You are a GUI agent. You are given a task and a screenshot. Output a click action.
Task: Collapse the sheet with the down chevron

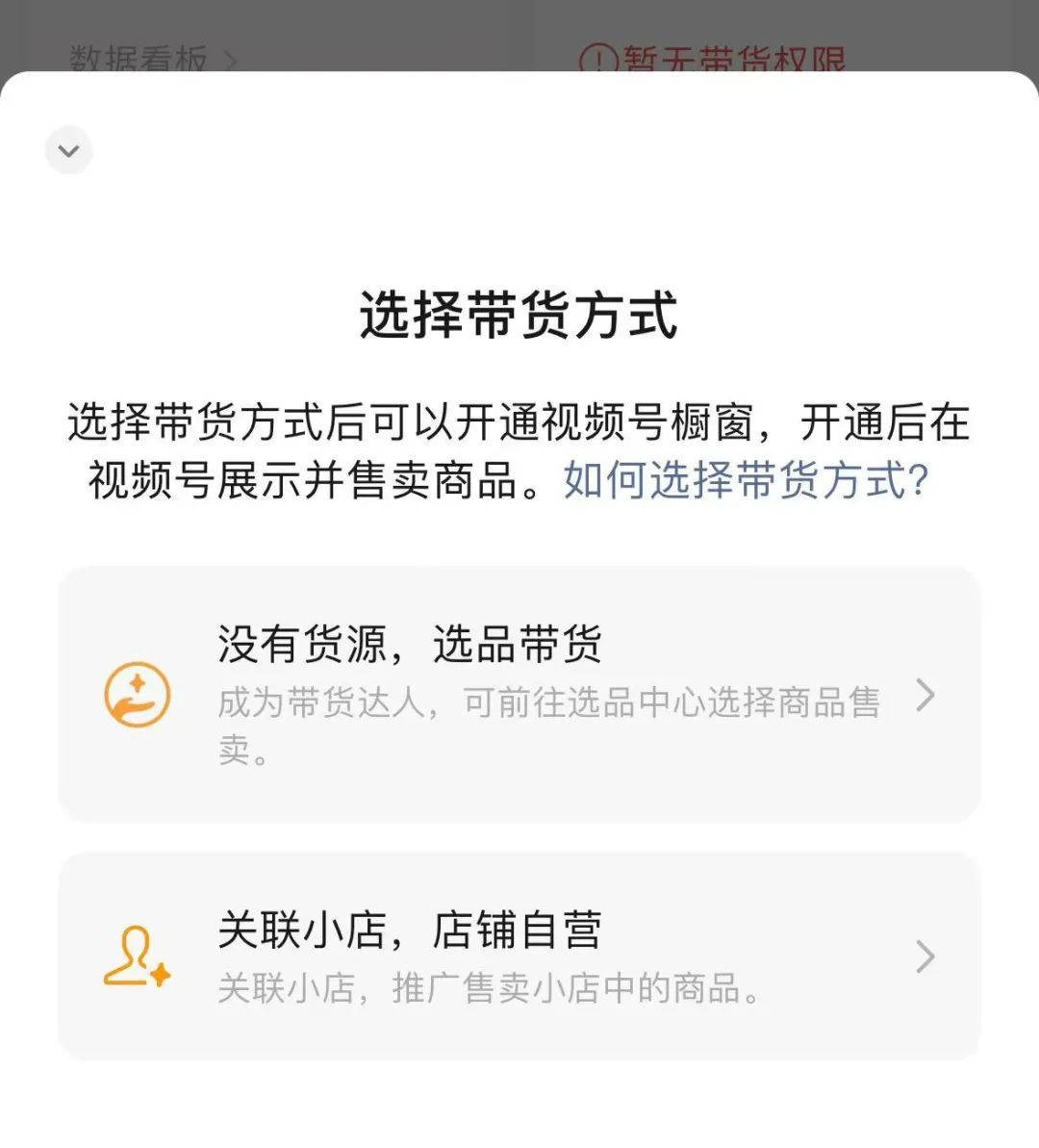69,151
